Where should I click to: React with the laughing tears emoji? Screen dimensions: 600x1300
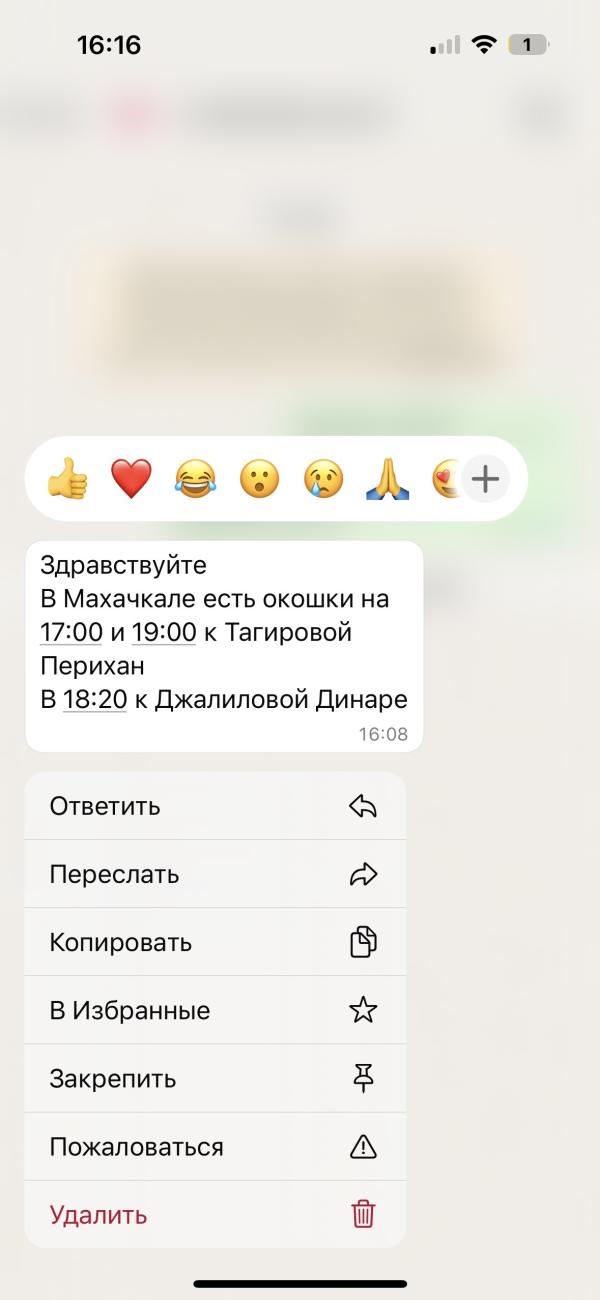tap(194, 479)
